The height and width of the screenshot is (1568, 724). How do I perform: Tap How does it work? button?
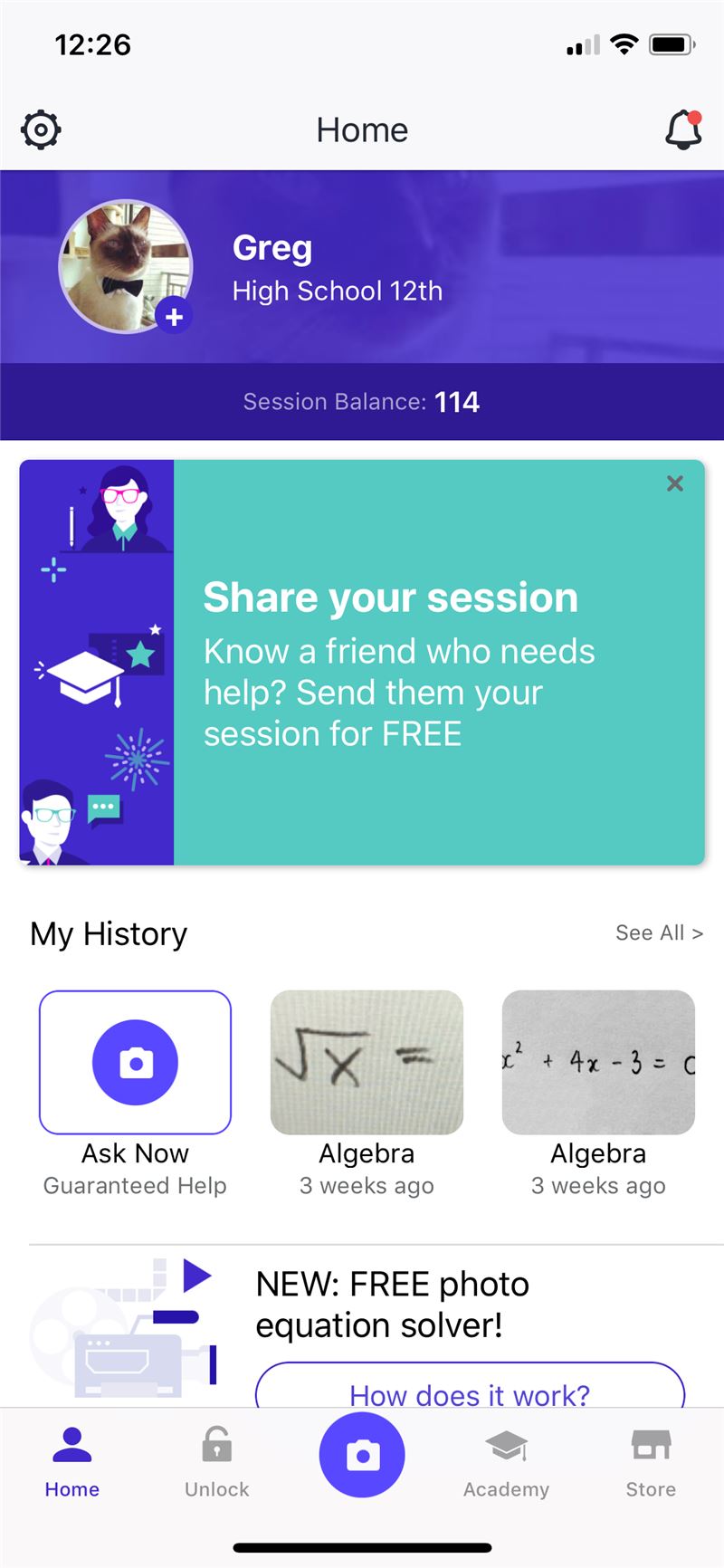(470, 1386)
